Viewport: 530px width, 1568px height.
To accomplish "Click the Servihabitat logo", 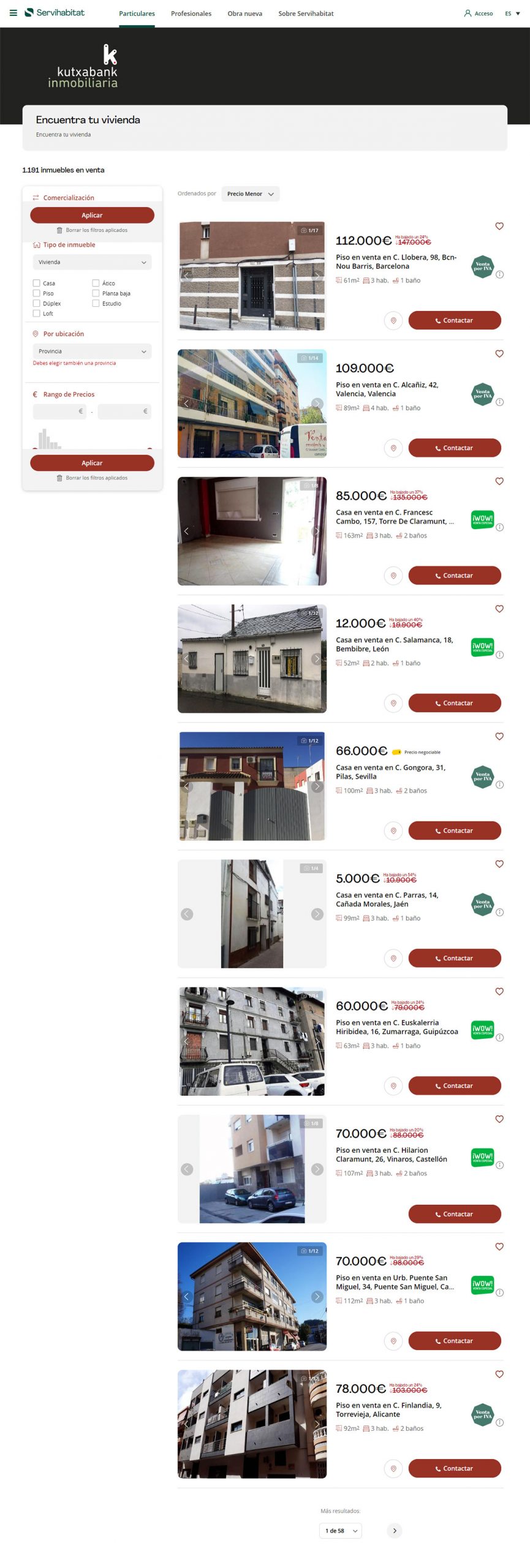I will tap(55, 12).
